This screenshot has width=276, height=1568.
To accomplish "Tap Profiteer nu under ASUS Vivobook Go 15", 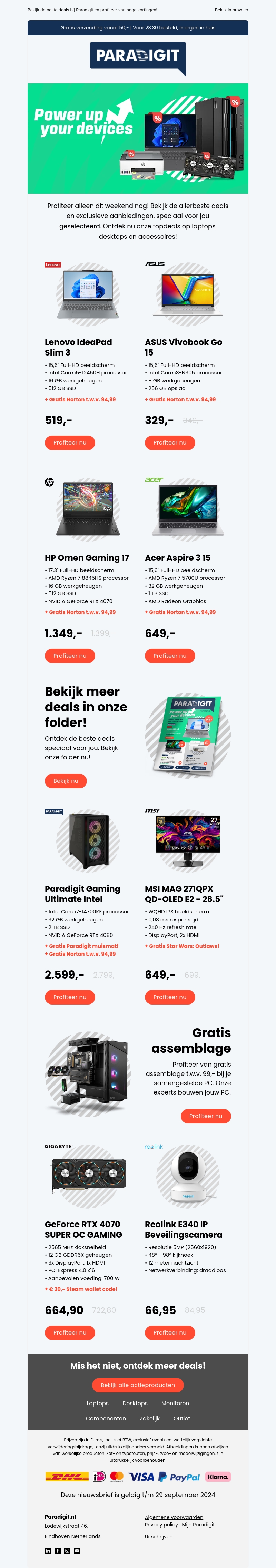I will tap(169, 442).
